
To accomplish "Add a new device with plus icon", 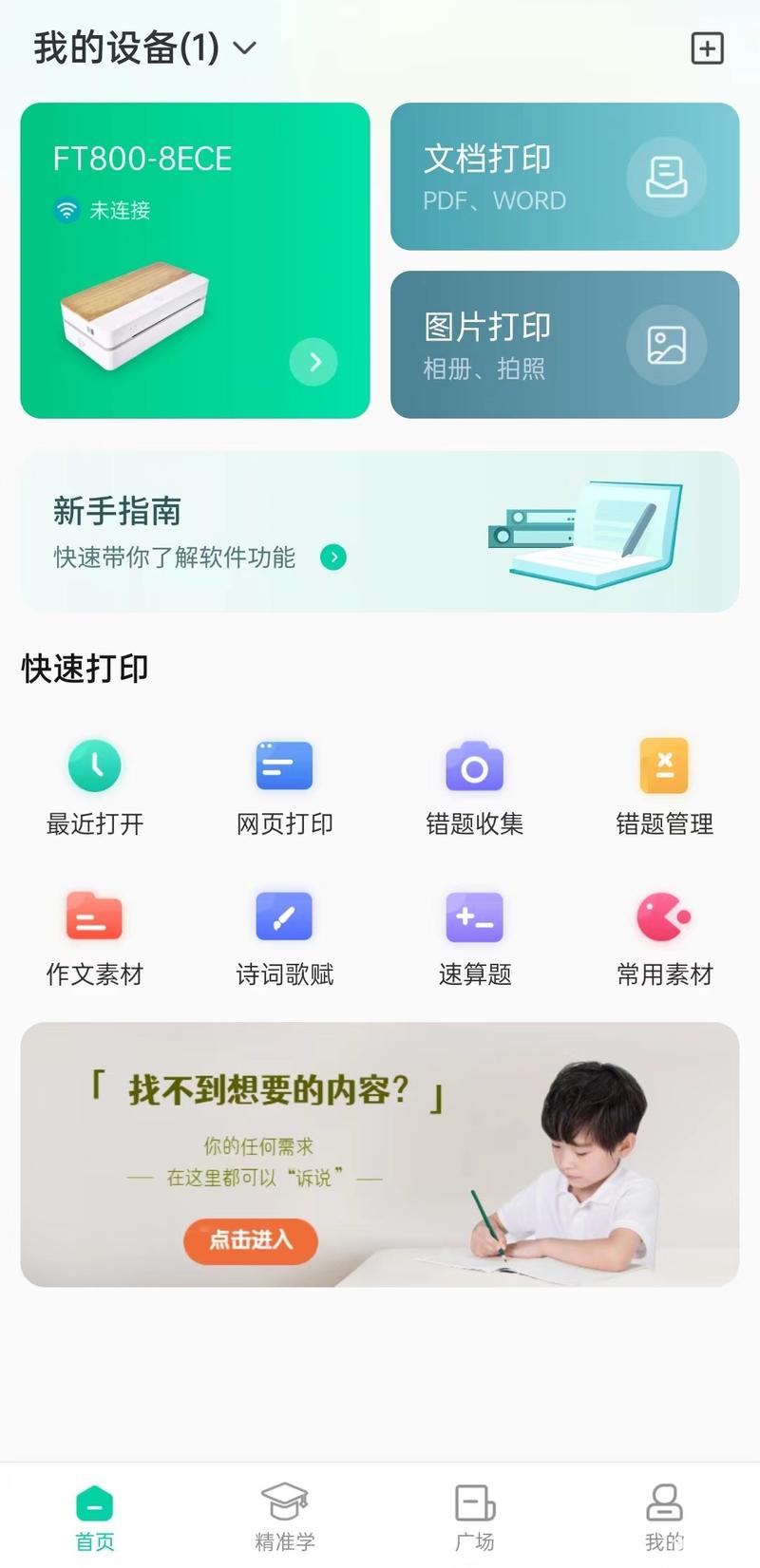I will click(707, 48).
